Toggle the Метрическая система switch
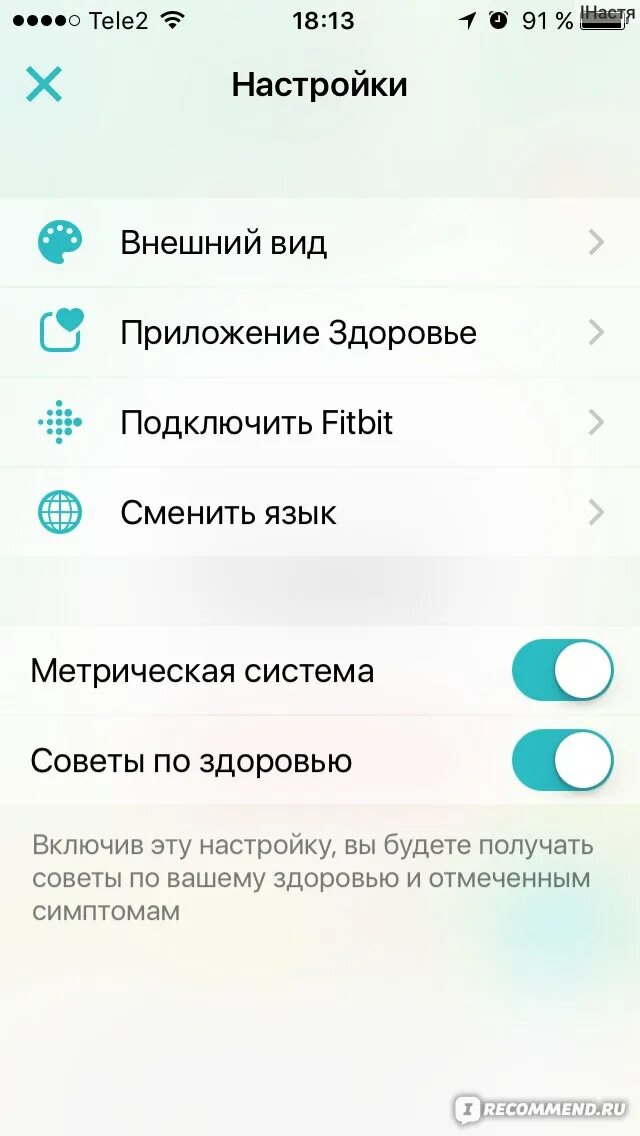 coord(562,670)
